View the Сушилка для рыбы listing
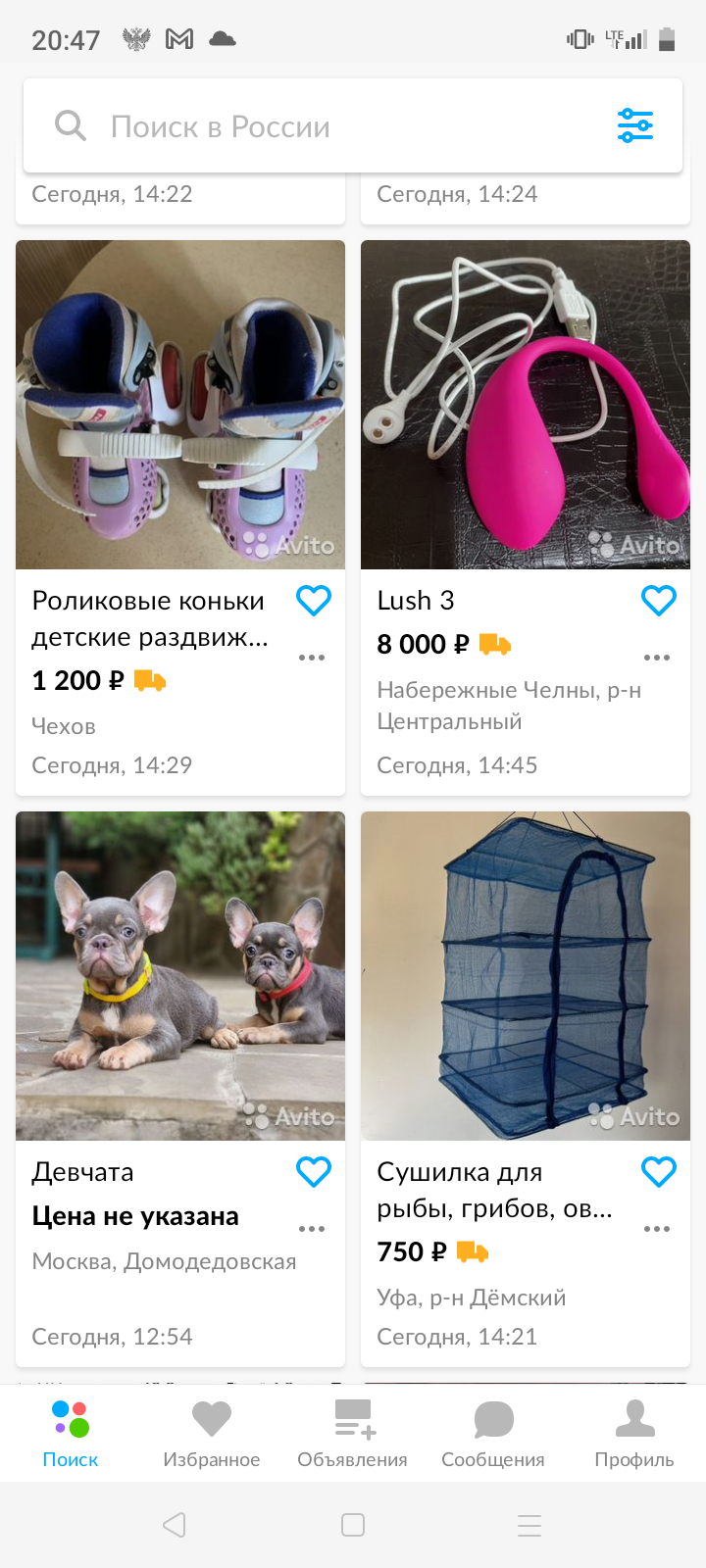 (526, 976)
